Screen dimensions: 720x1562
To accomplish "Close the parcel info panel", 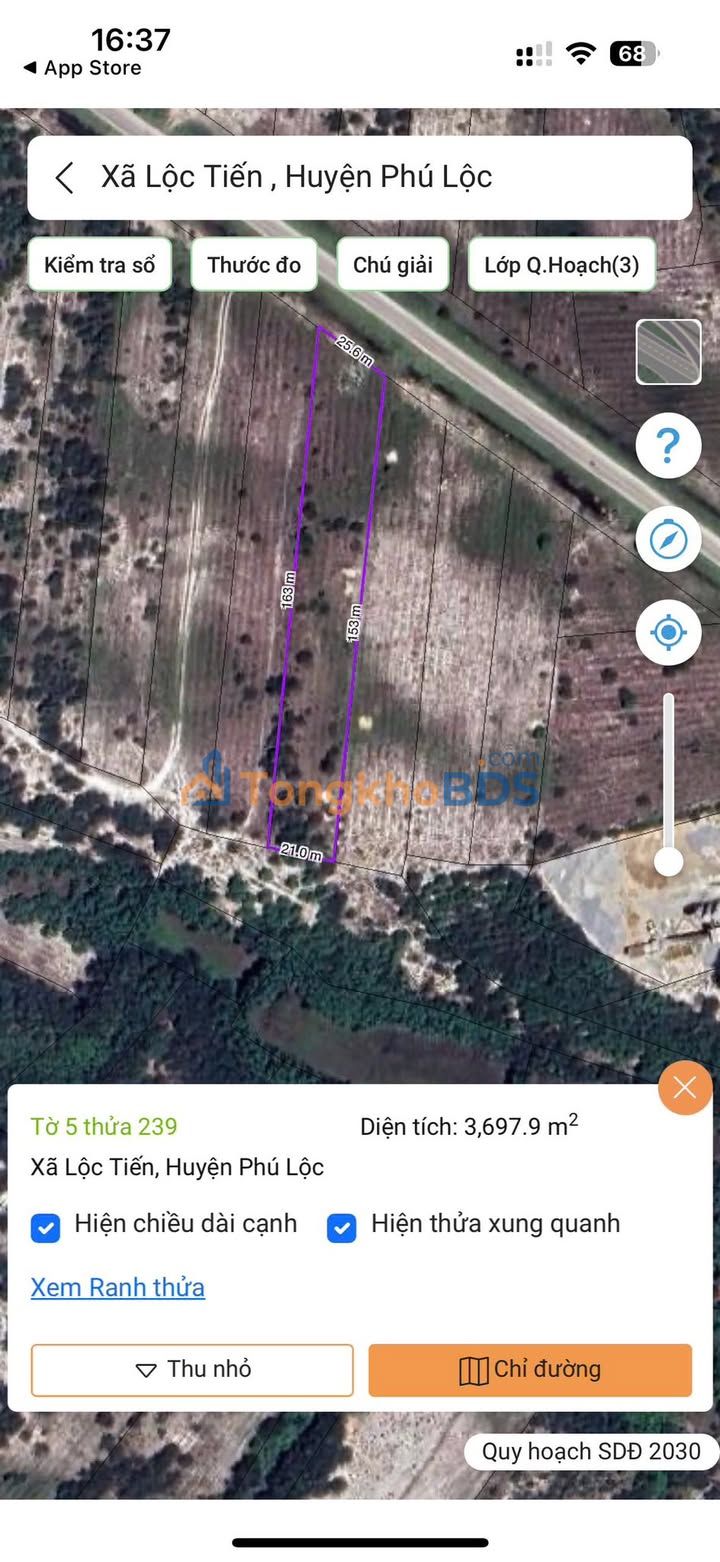I will 685,1087.
